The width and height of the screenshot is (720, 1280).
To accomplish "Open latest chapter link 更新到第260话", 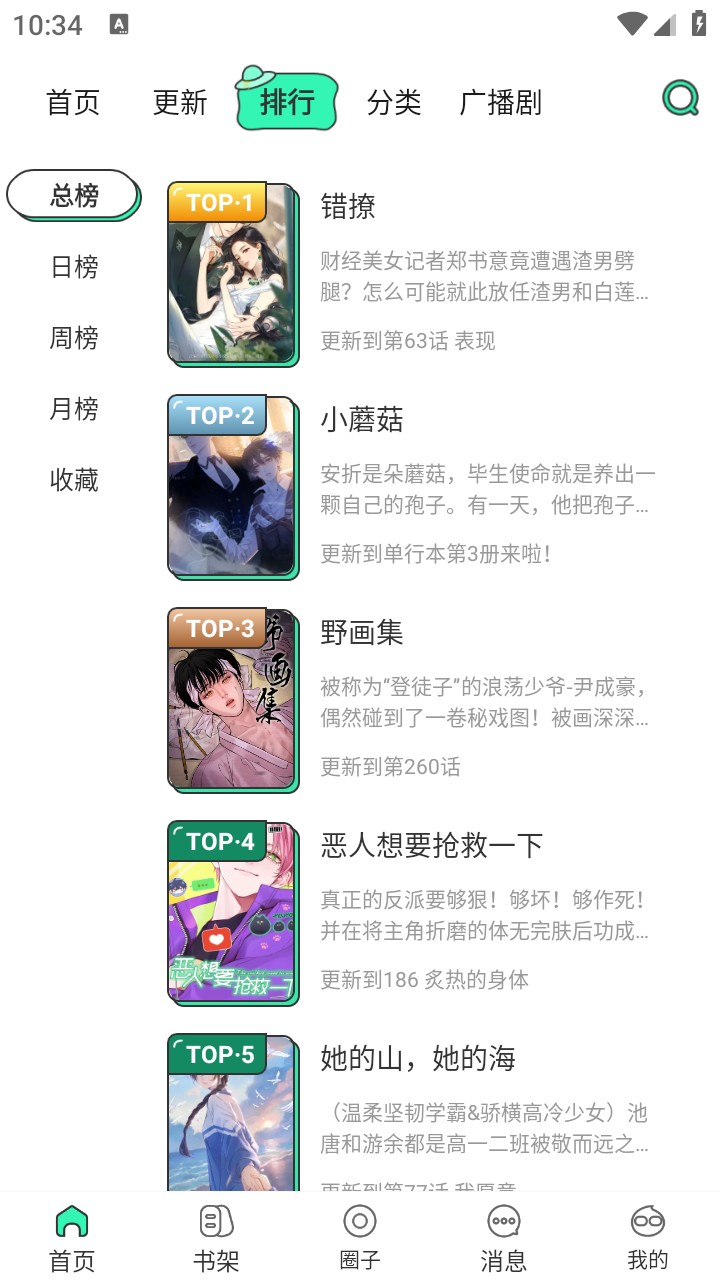I will (389, 766).
